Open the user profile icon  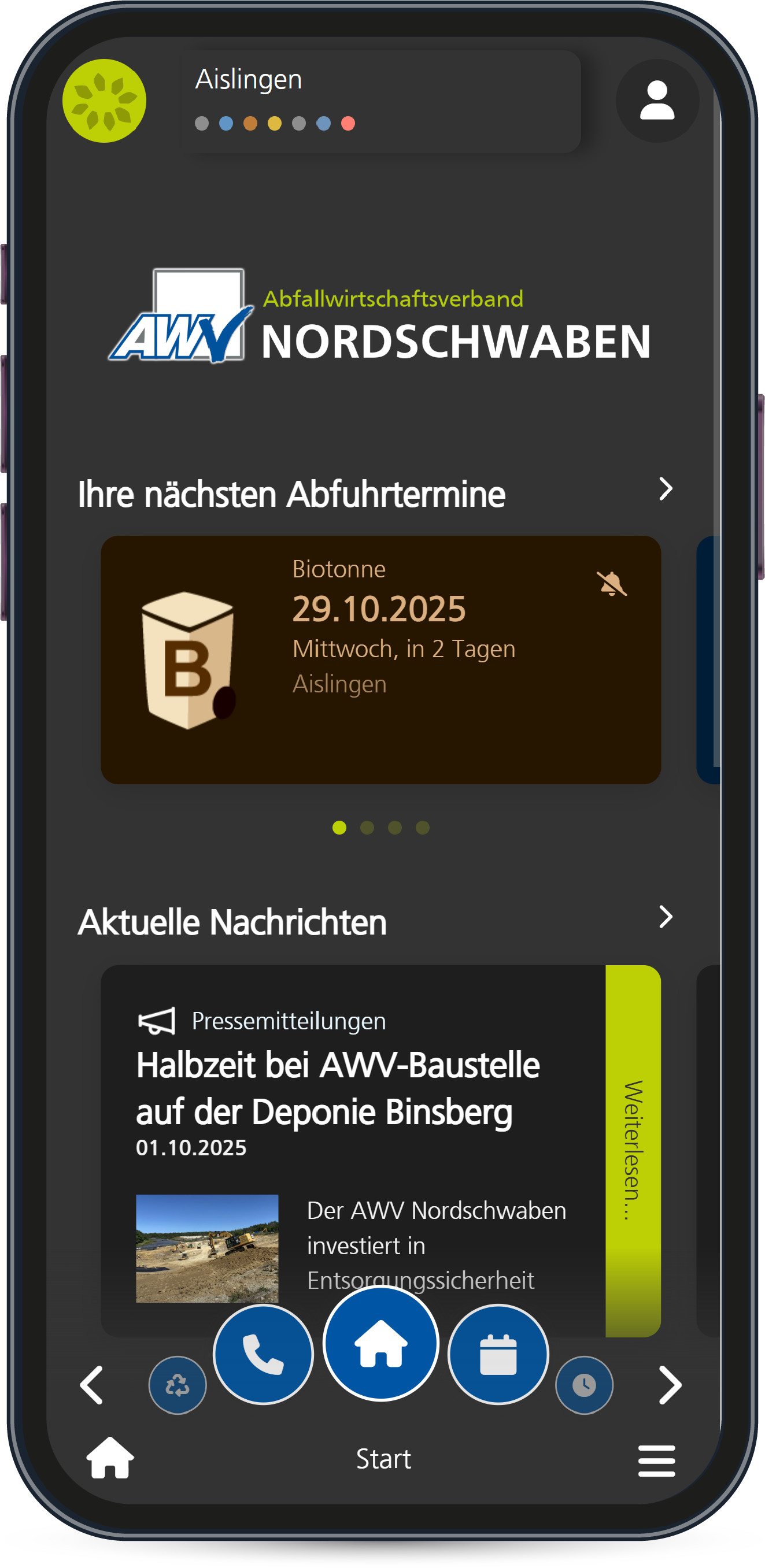[x=657, y=101]
